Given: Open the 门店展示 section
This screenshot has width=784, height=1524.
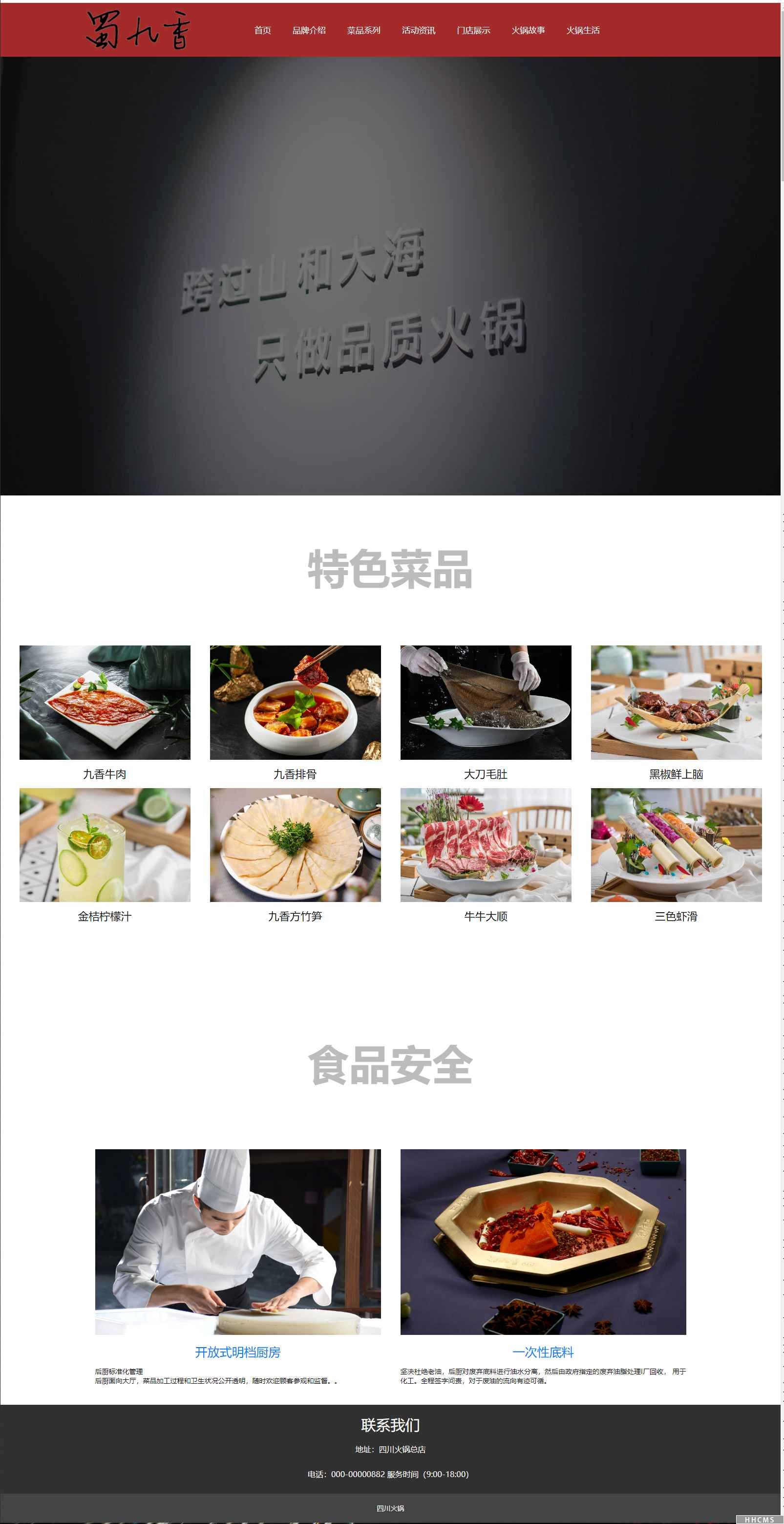Looking at the screenshot, I should pos(473,30).
